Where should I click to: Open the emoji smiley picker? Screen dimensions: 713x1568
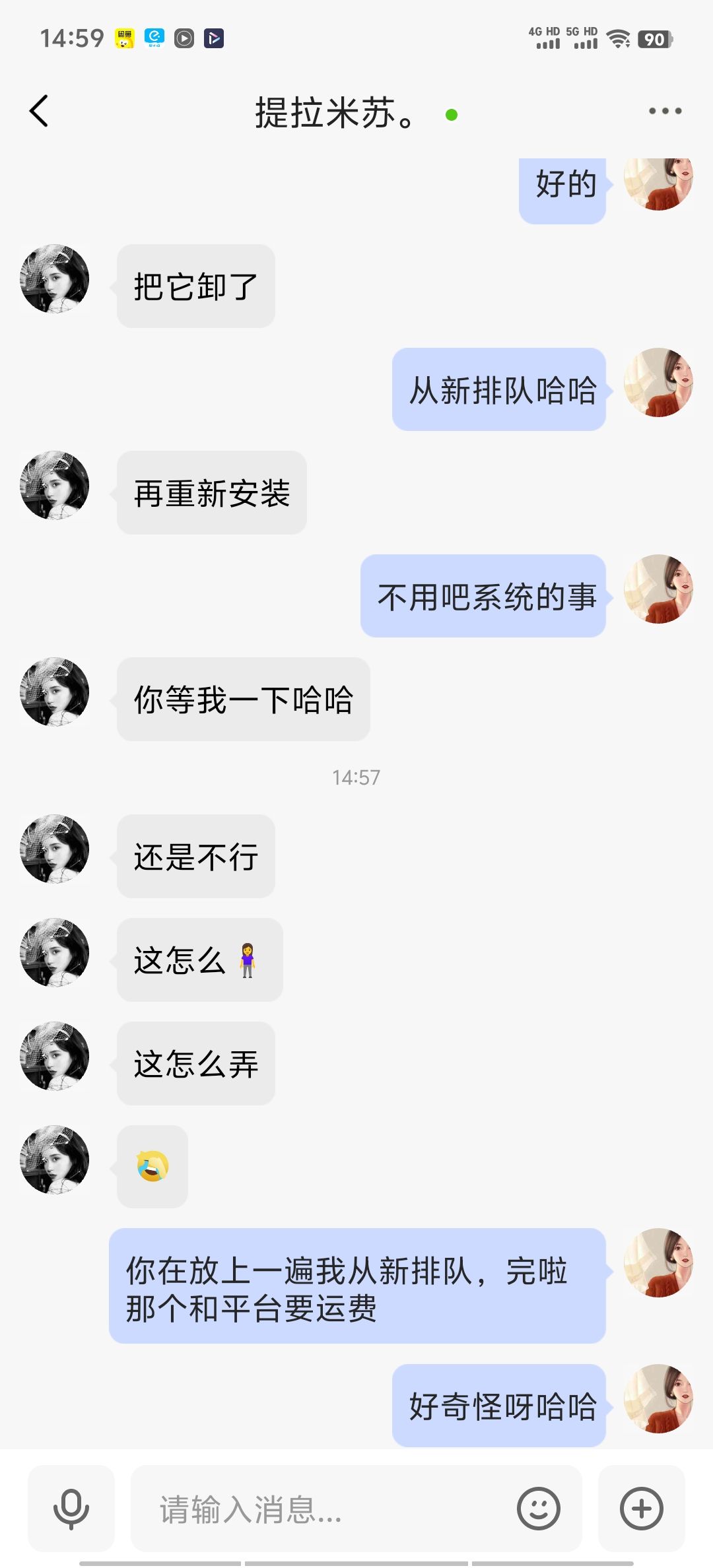pos(539,1509)
